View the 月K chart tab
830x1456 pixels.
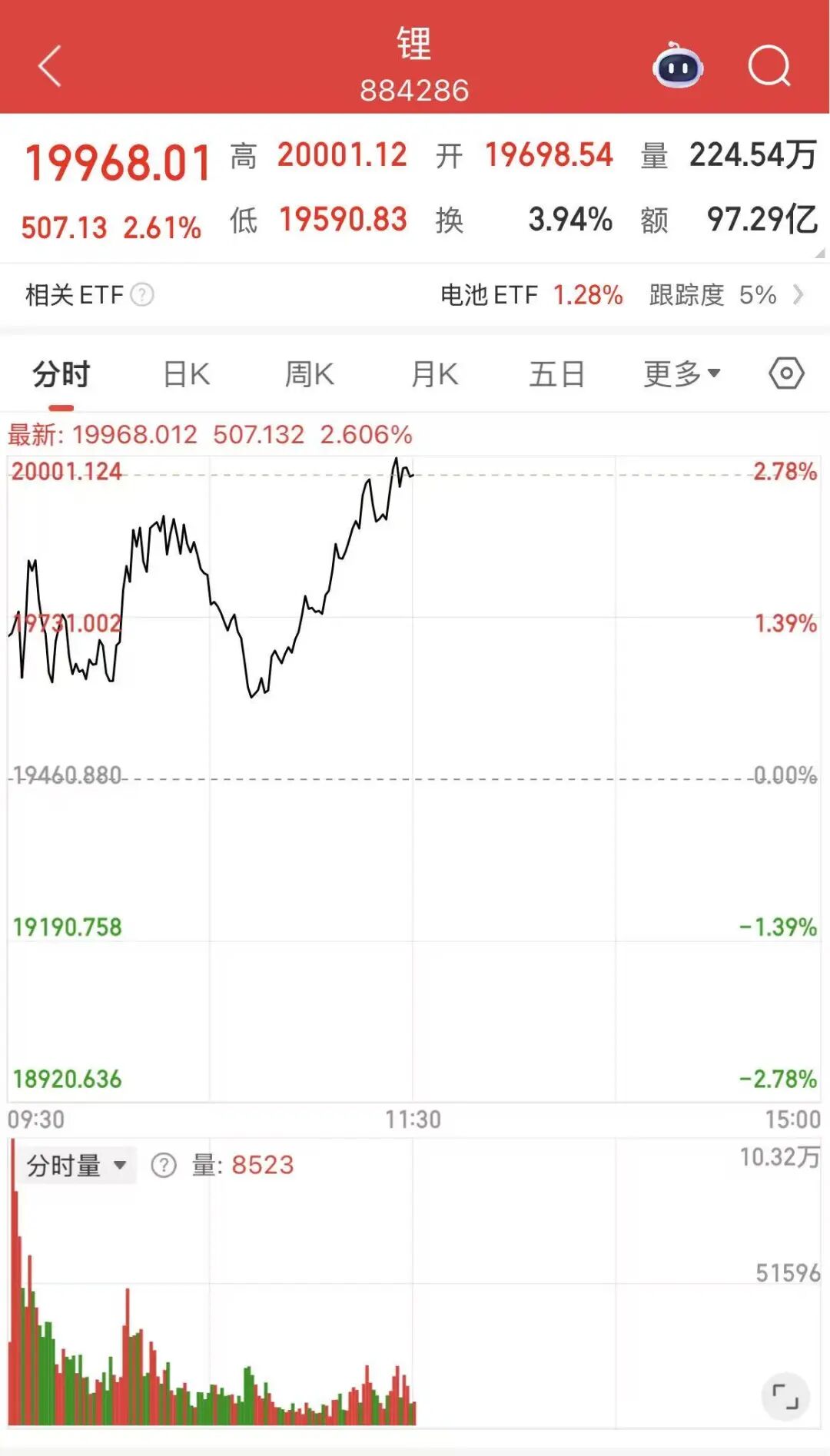434,375
